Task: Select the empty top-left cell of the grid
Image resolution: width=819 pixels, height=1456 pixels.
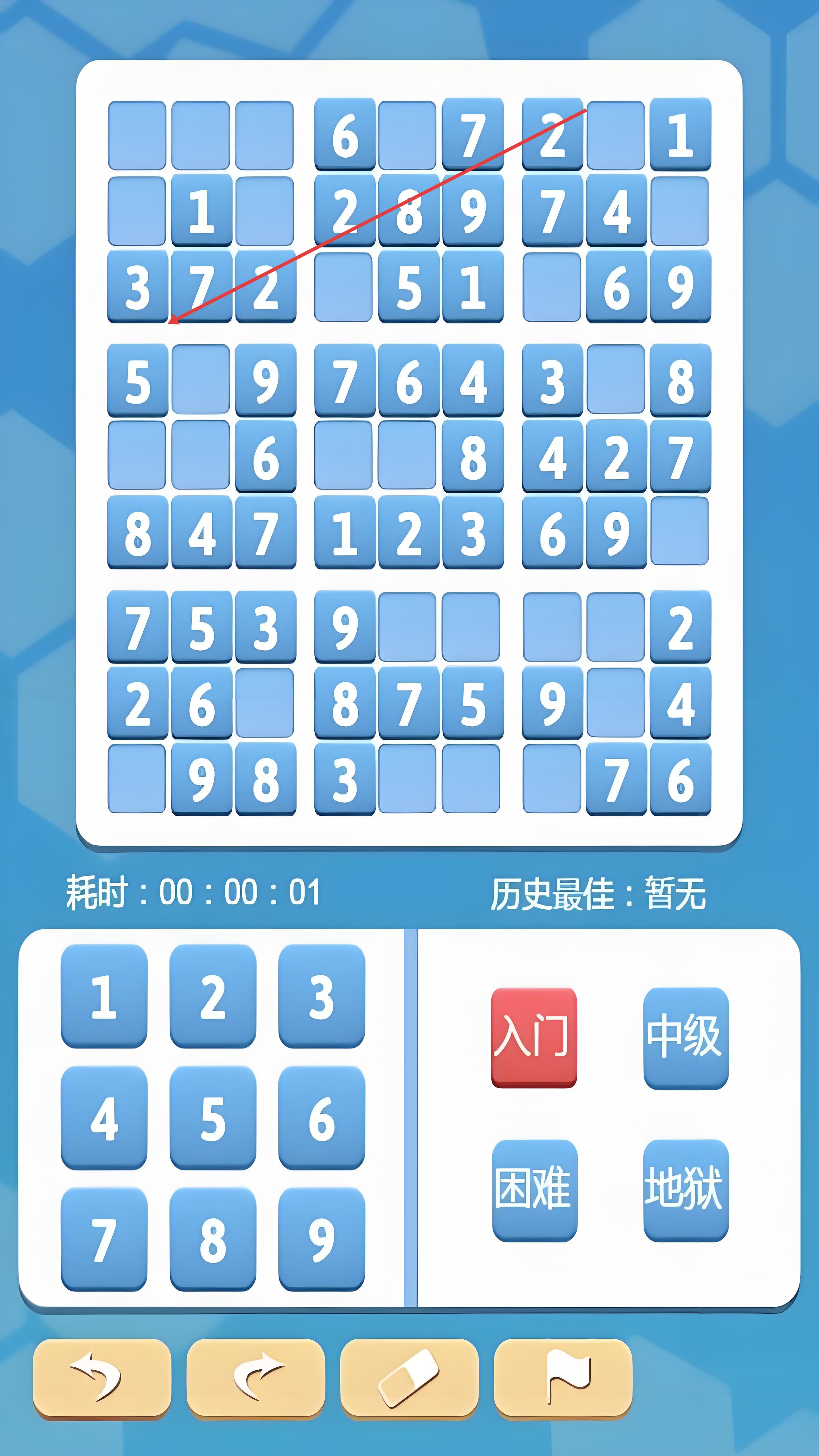Action: (x=137, y=135)
